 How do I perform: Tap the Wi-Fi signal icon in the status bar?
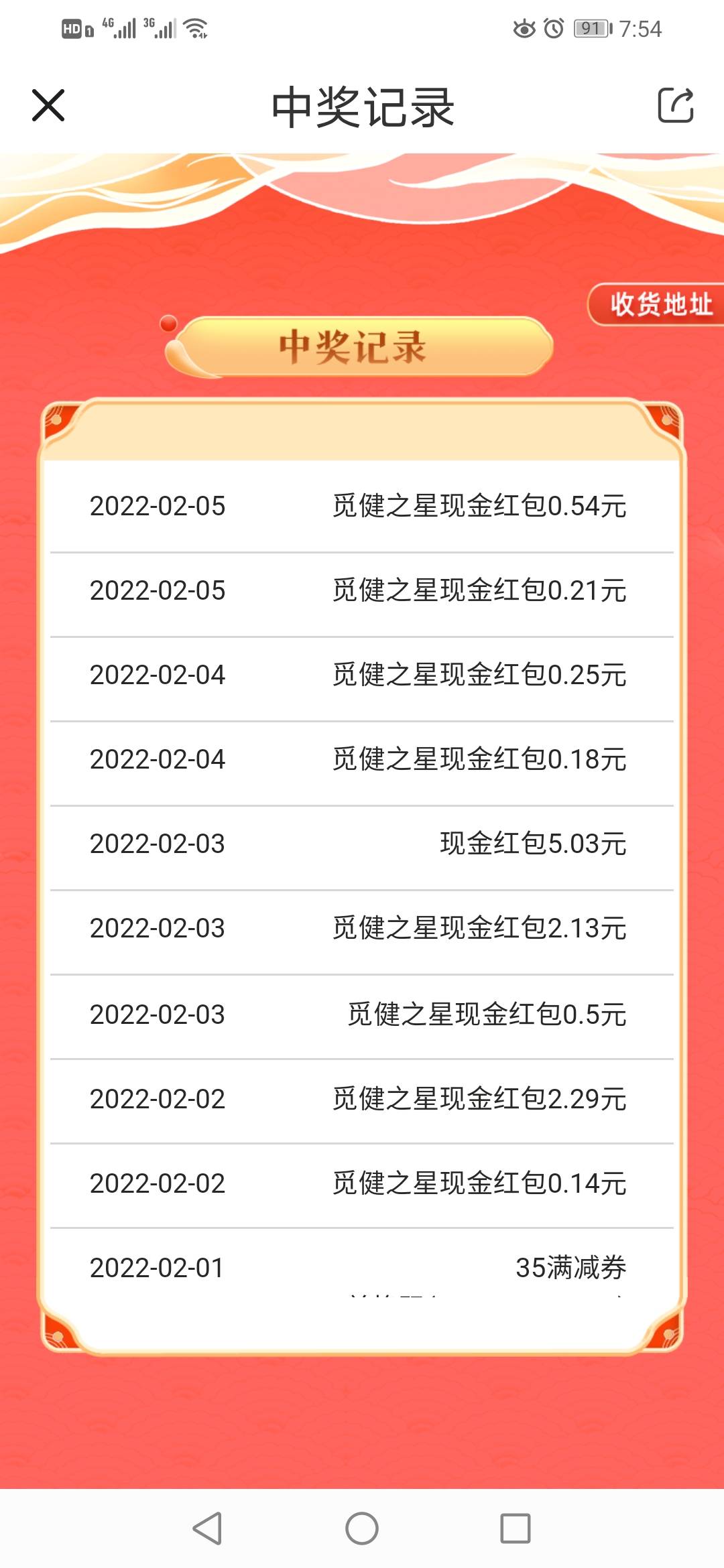pyautogui.click(x=195, y=28)
